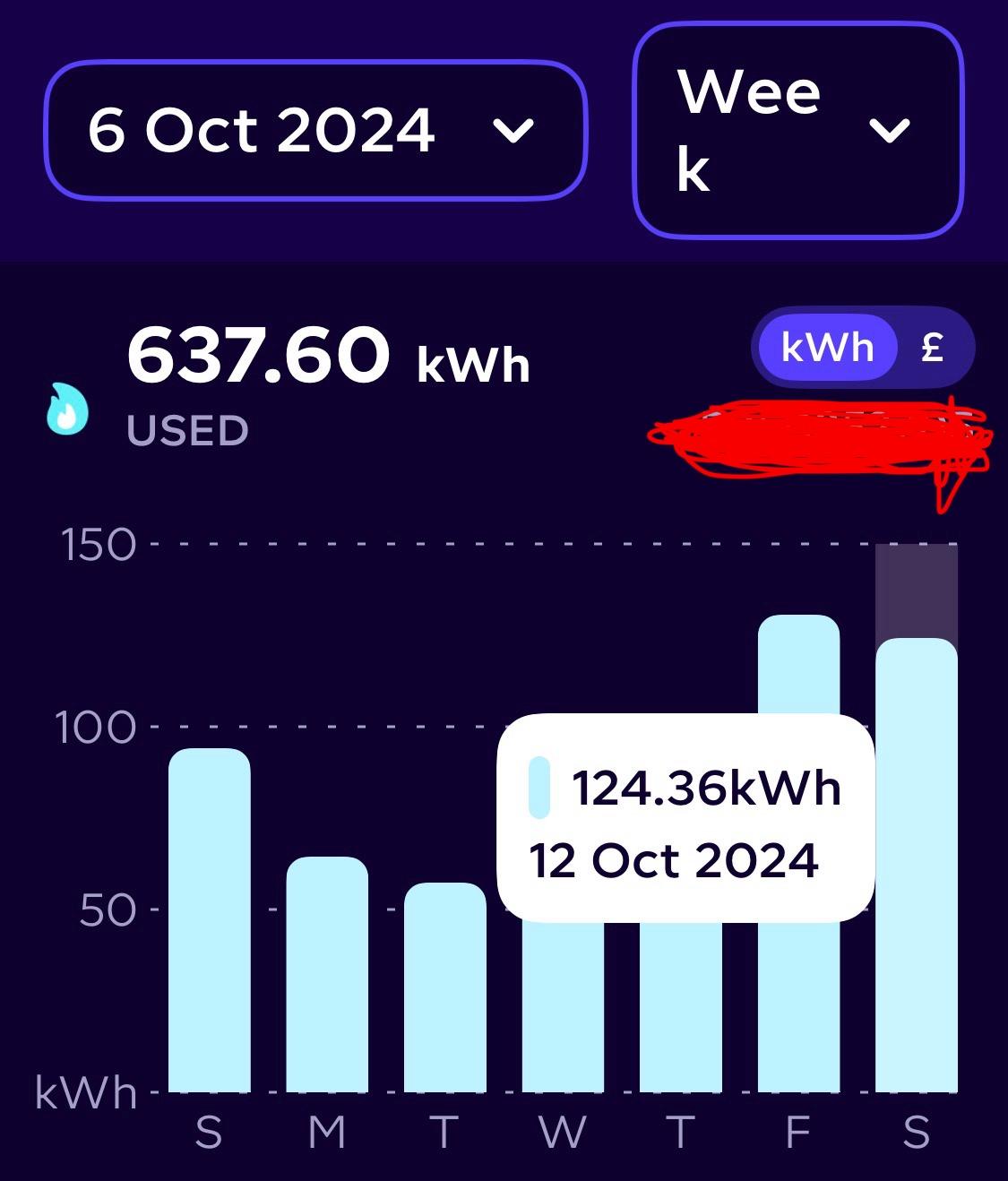This screenshot has width=1008, height=1181.
Task: Change the Week period dropdown
Action: (797, 131)
